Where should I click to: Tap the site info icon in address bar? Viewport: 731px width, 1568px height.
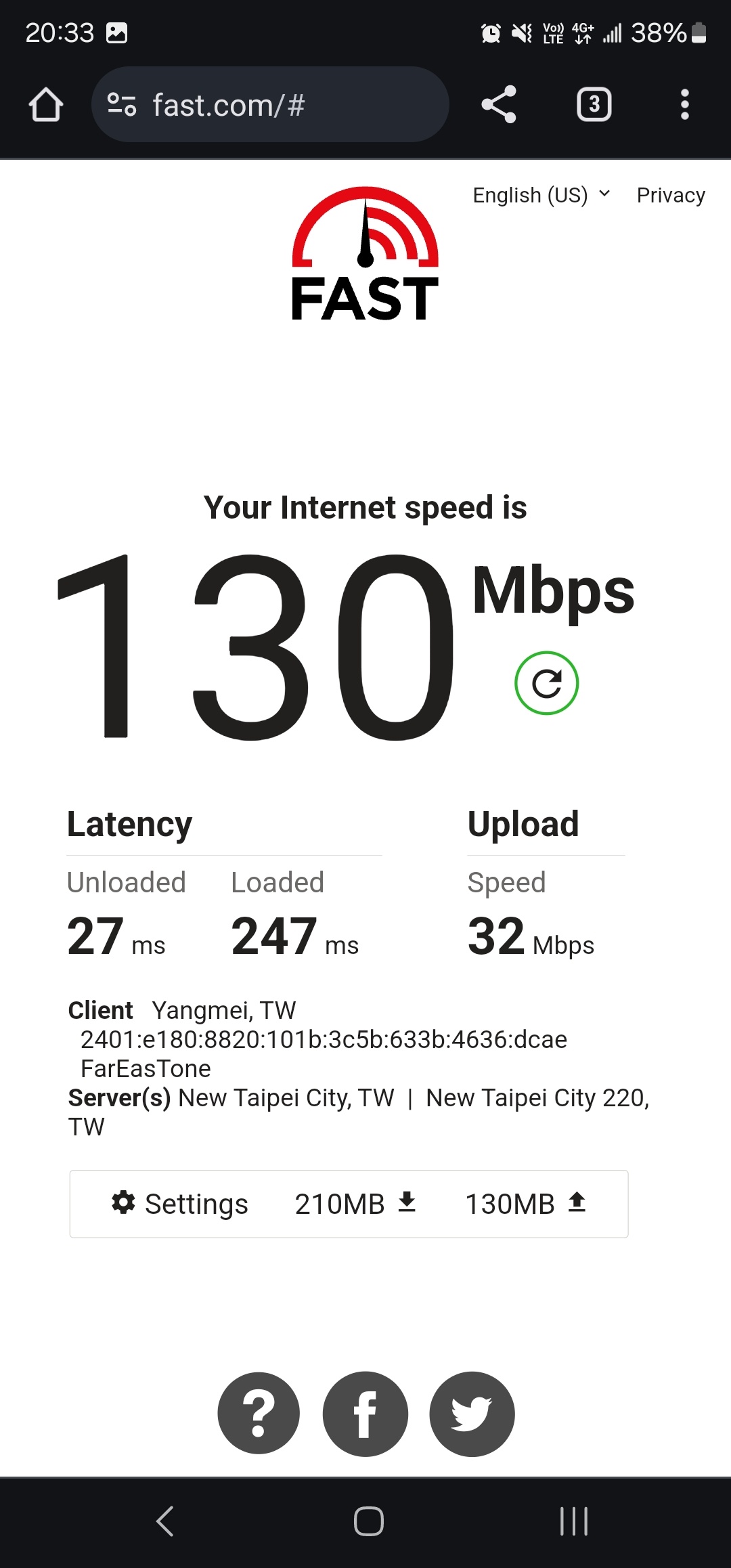tap(122, 105)
